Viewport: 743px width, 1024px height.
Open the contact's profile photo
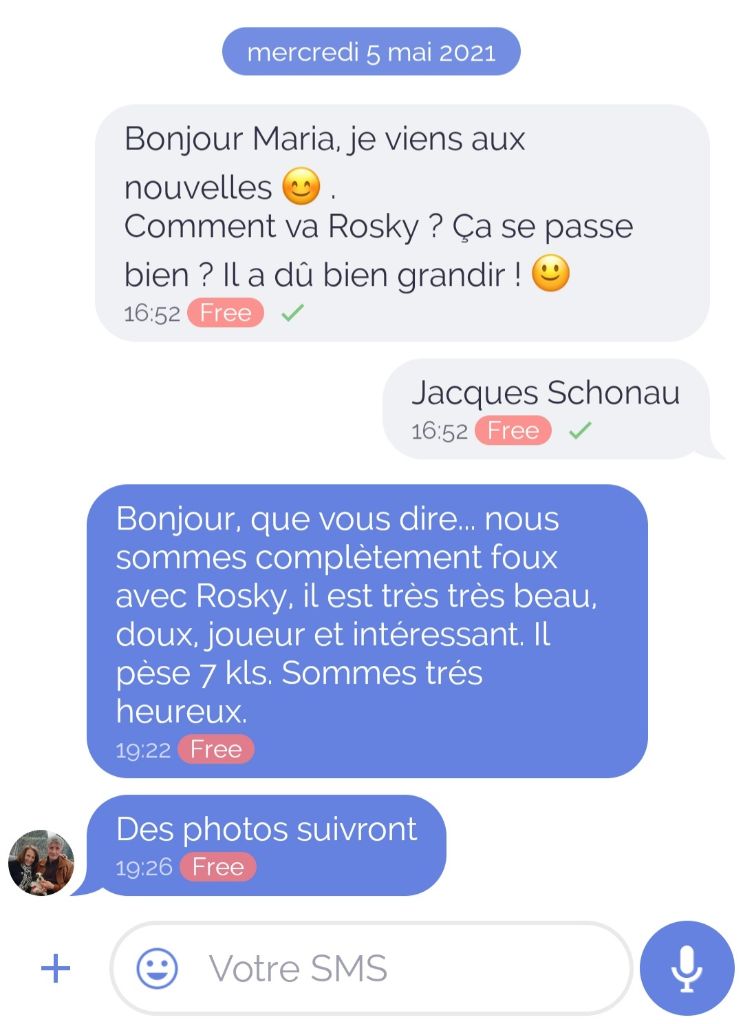[41, 862]
